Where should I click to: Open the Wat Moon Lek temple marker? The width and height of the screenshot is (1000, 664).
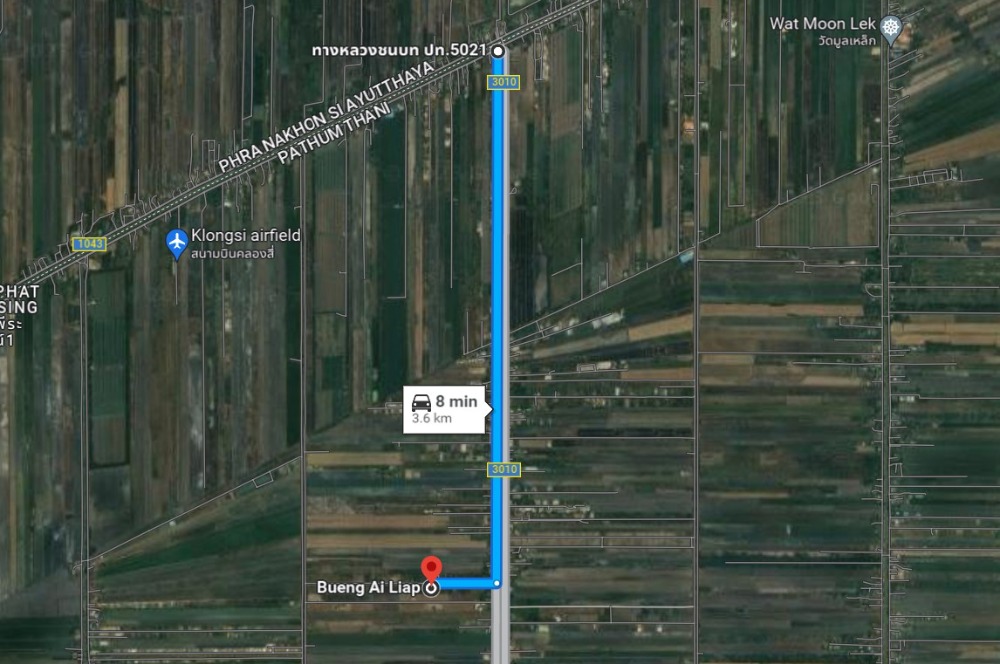pos(892,25)
